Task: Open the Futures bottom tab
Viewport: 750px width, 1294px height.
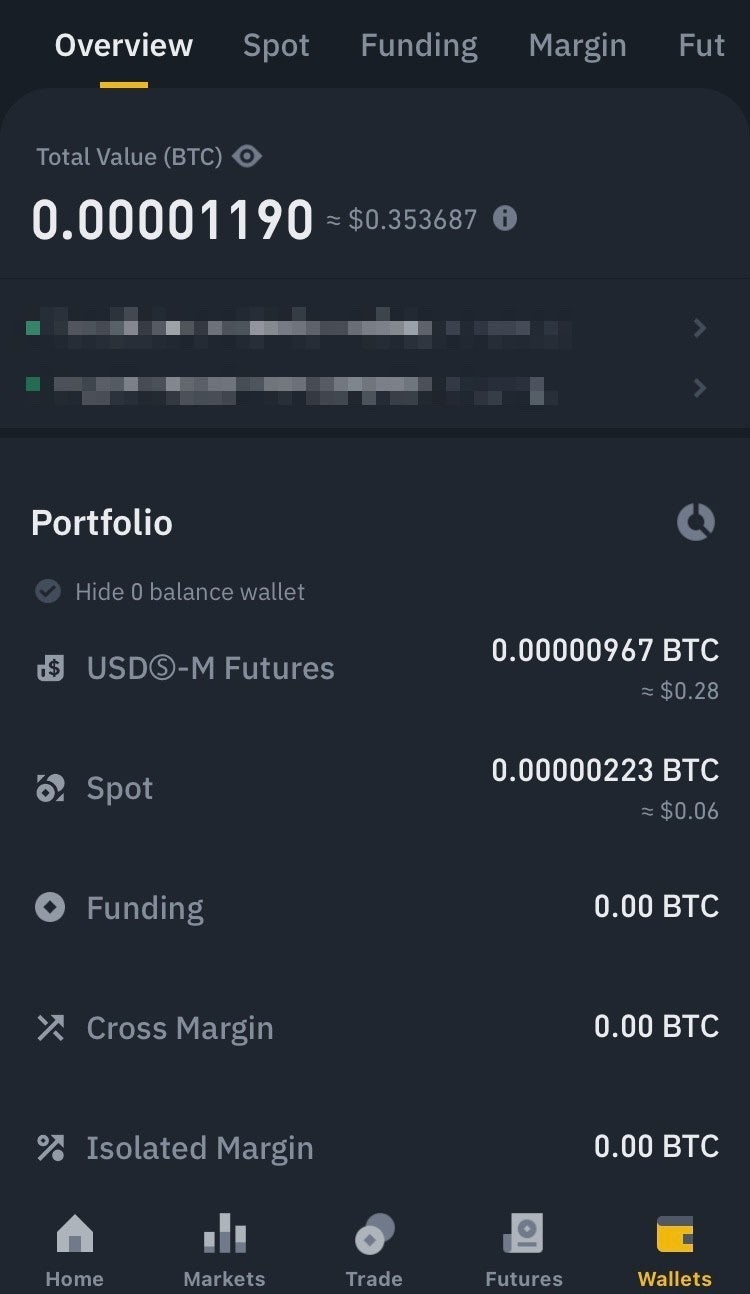Action: [524, 1250]
